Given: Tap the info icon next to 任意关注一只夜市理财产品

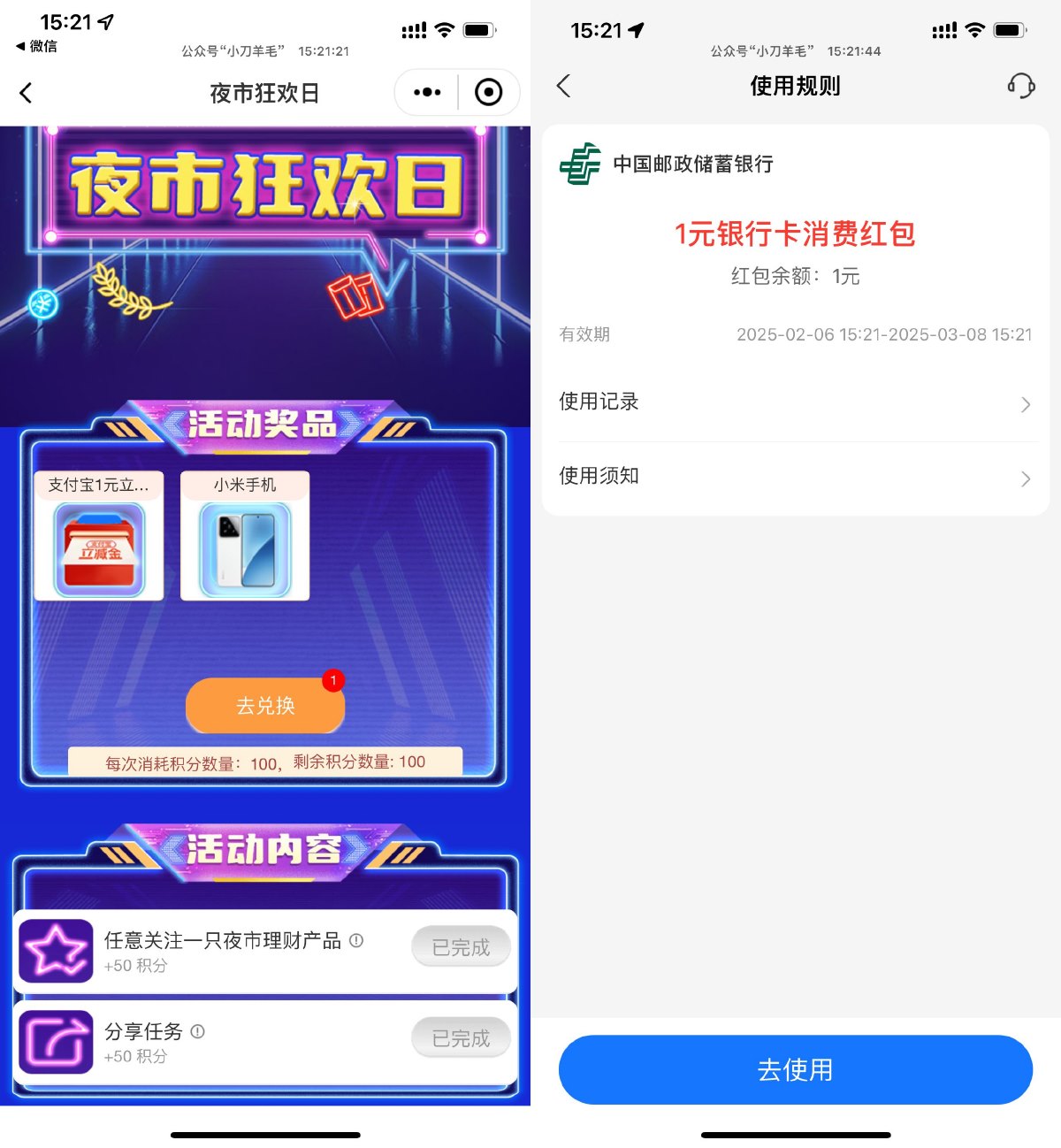Looking at the screenshot, I should [356, 940].
